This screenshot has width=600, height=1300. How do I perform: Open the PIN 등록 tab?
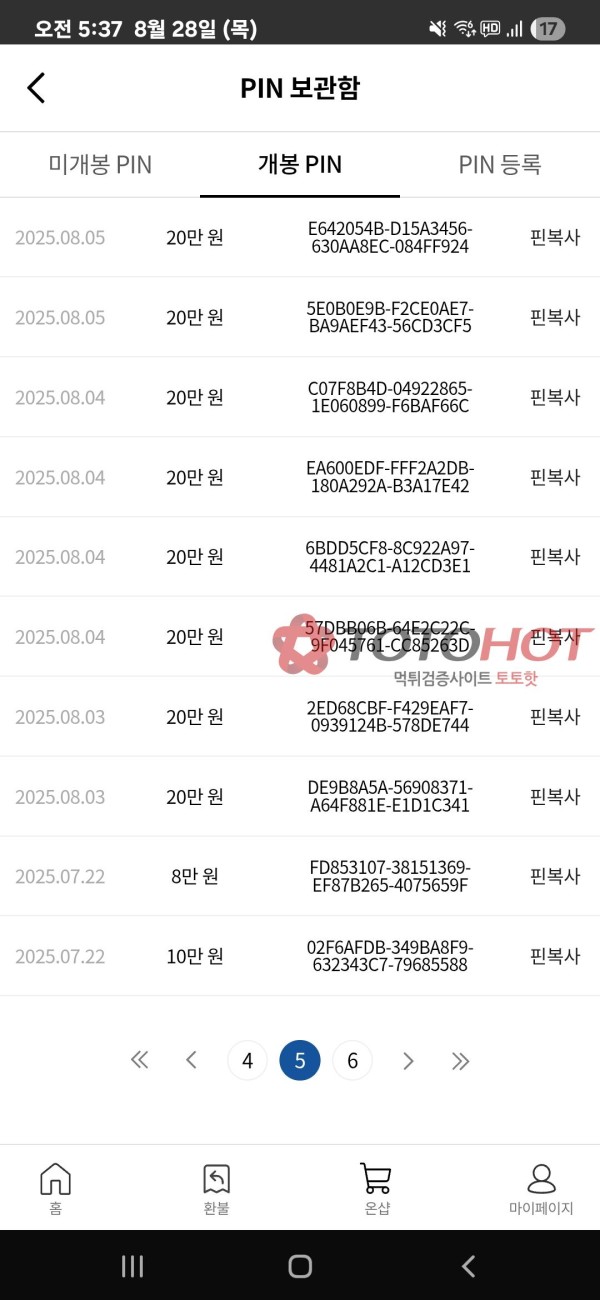(500, 165)
